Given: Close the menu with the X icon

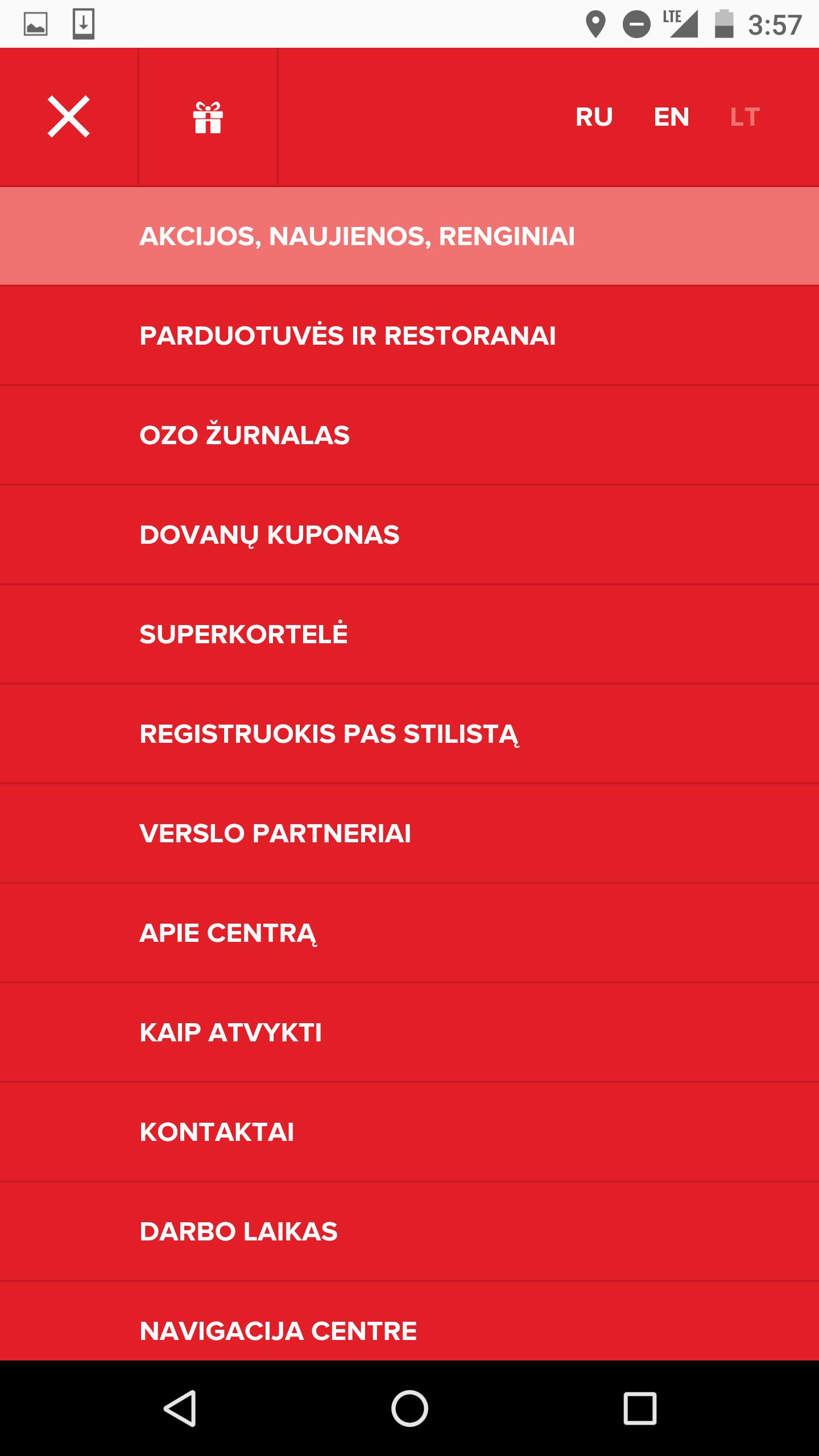Looking at the screenshot, I should pyautogui.click(x=68, y=117).
